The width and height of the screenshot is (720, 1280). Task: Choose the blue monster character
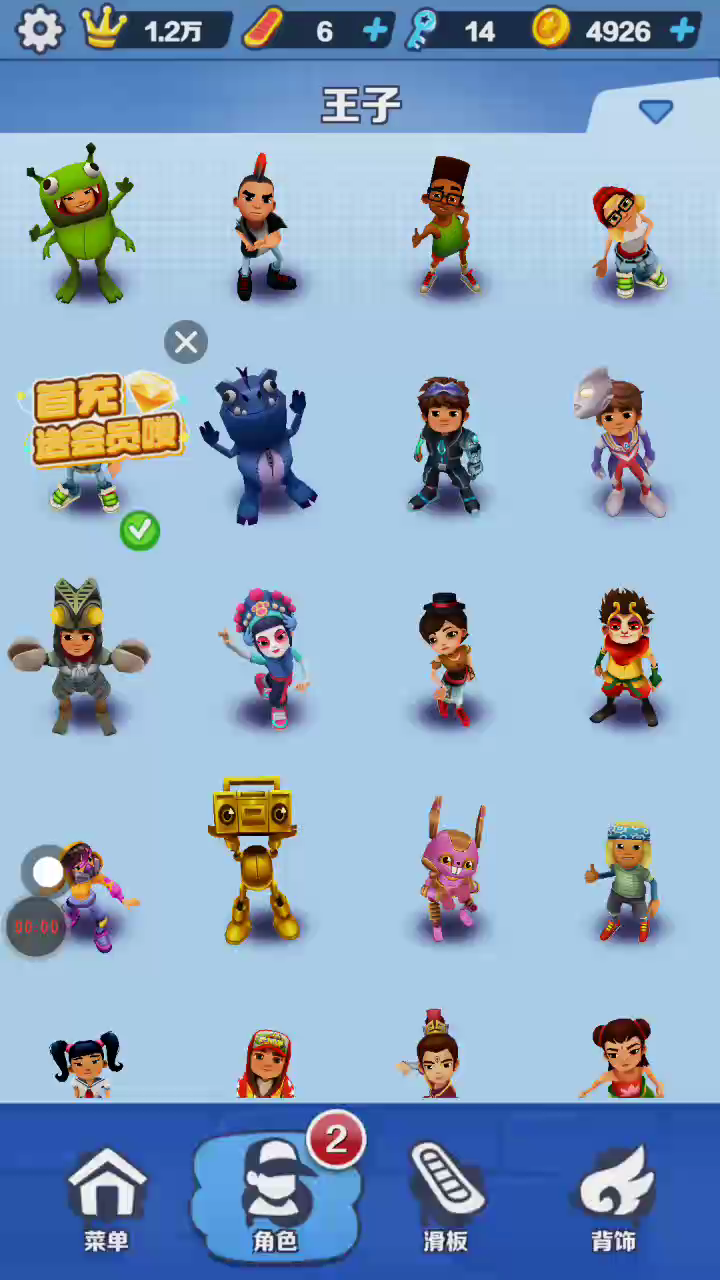point(258,445)
